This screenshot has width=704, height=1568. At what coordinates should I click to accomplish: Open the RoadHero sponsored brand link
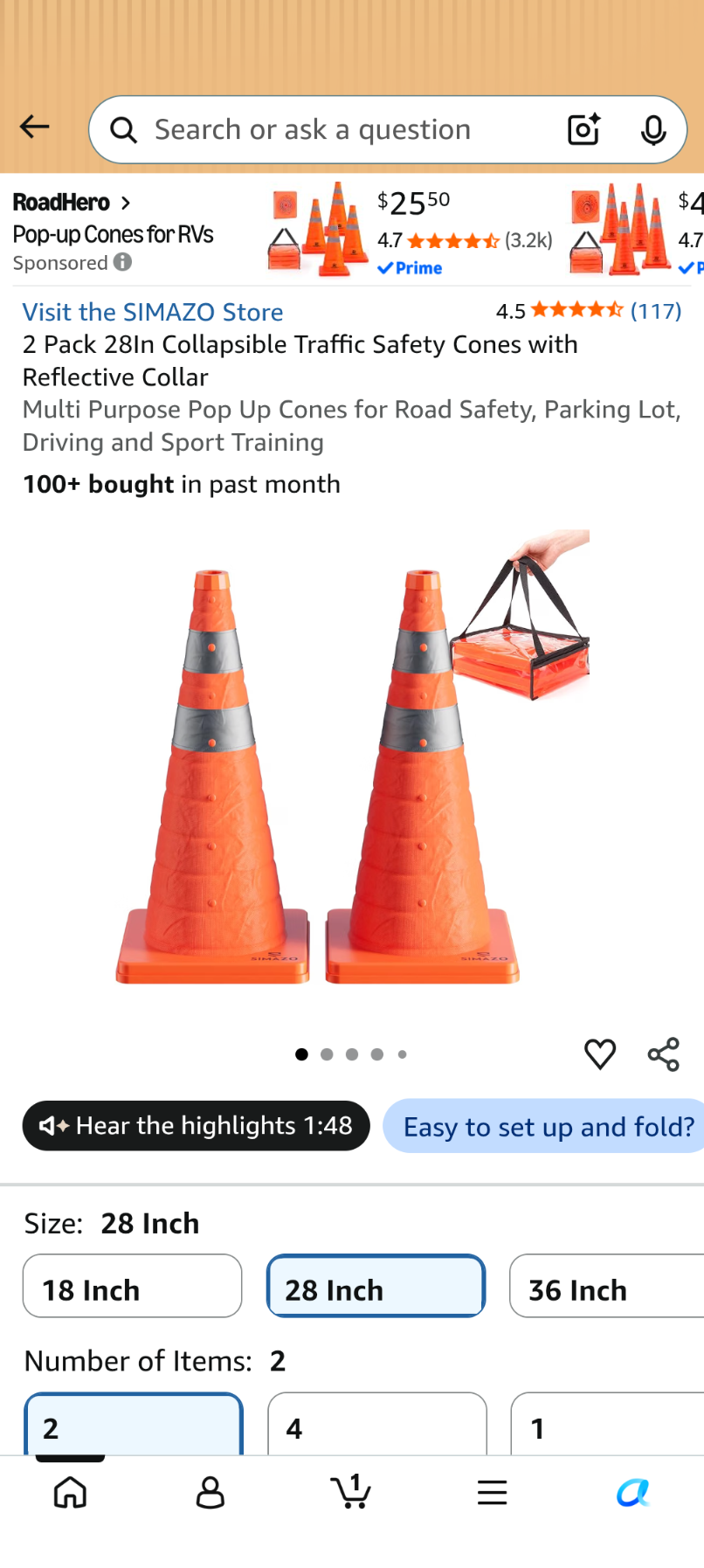point(72,203)
